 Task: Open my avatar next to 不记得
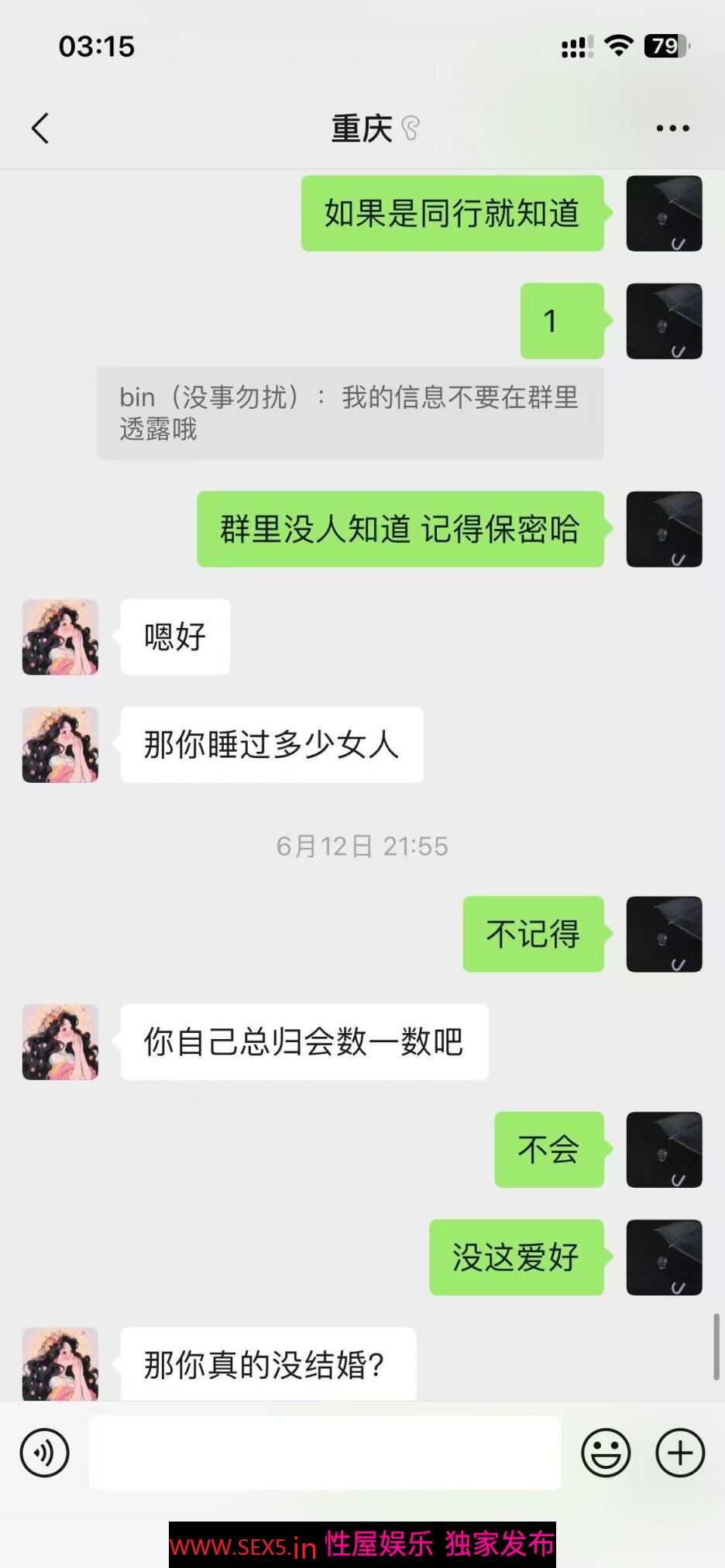[x=664, y=934]
